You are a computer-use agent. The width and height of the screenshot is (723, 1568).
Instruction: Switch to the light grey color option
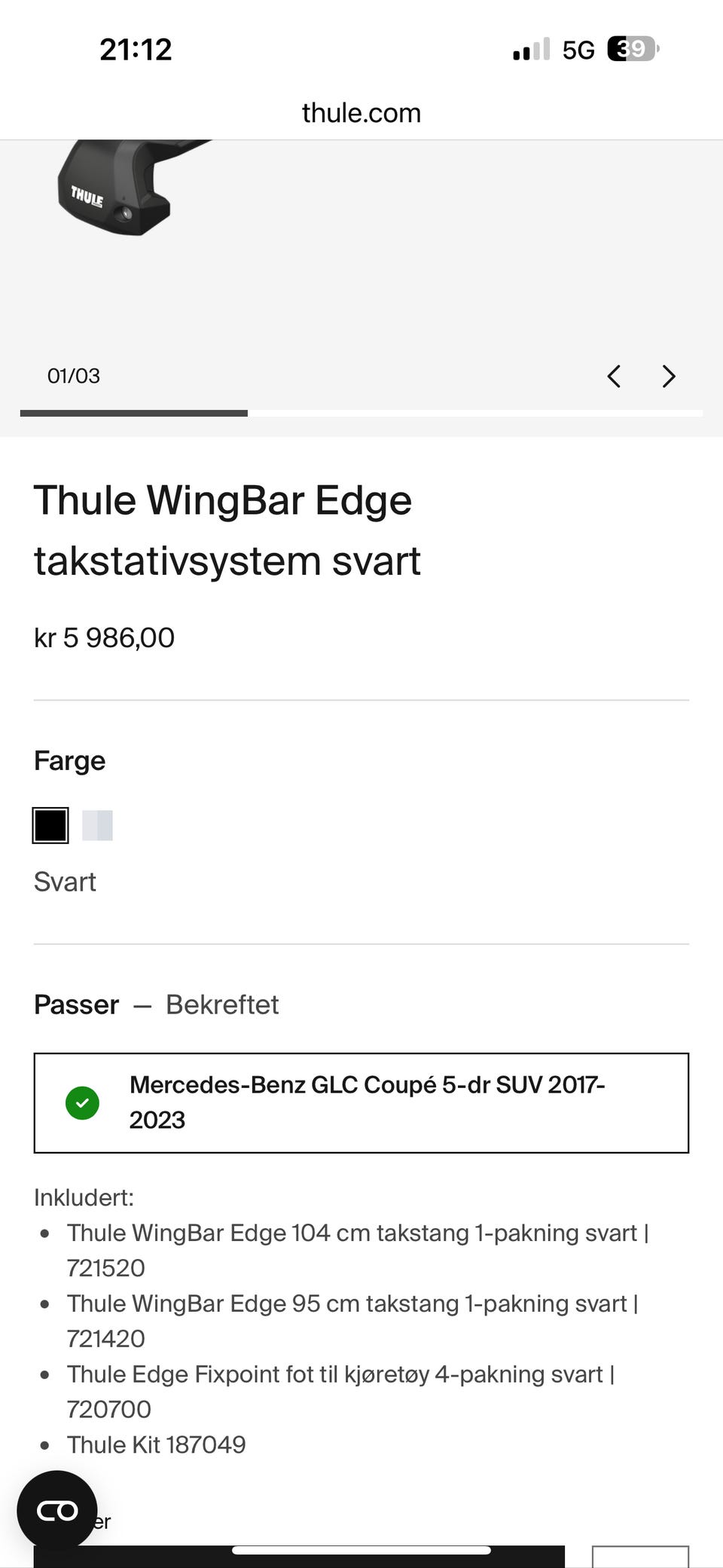[x=97, y=825]
